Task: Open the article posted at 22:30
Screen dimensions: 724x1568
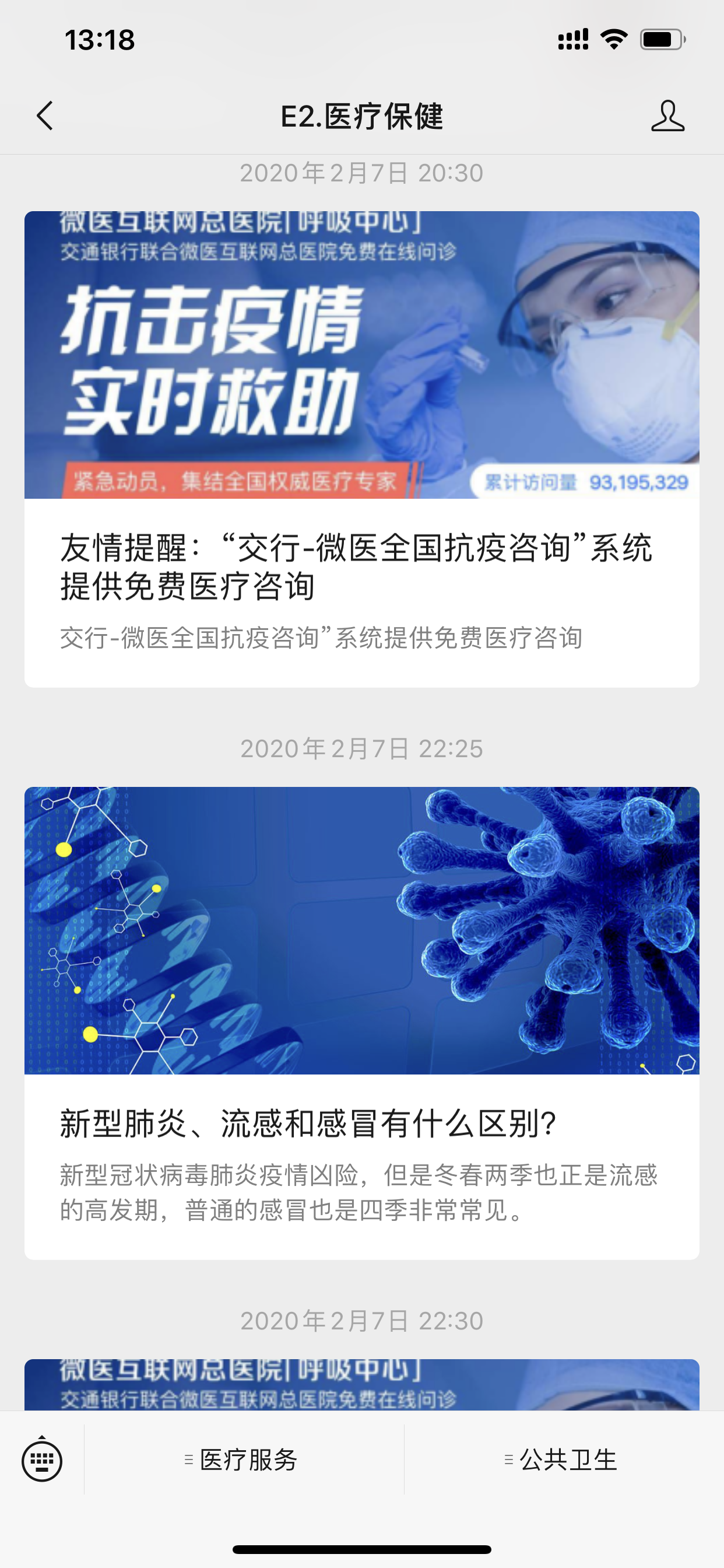Action: [x=361, y=1384]
